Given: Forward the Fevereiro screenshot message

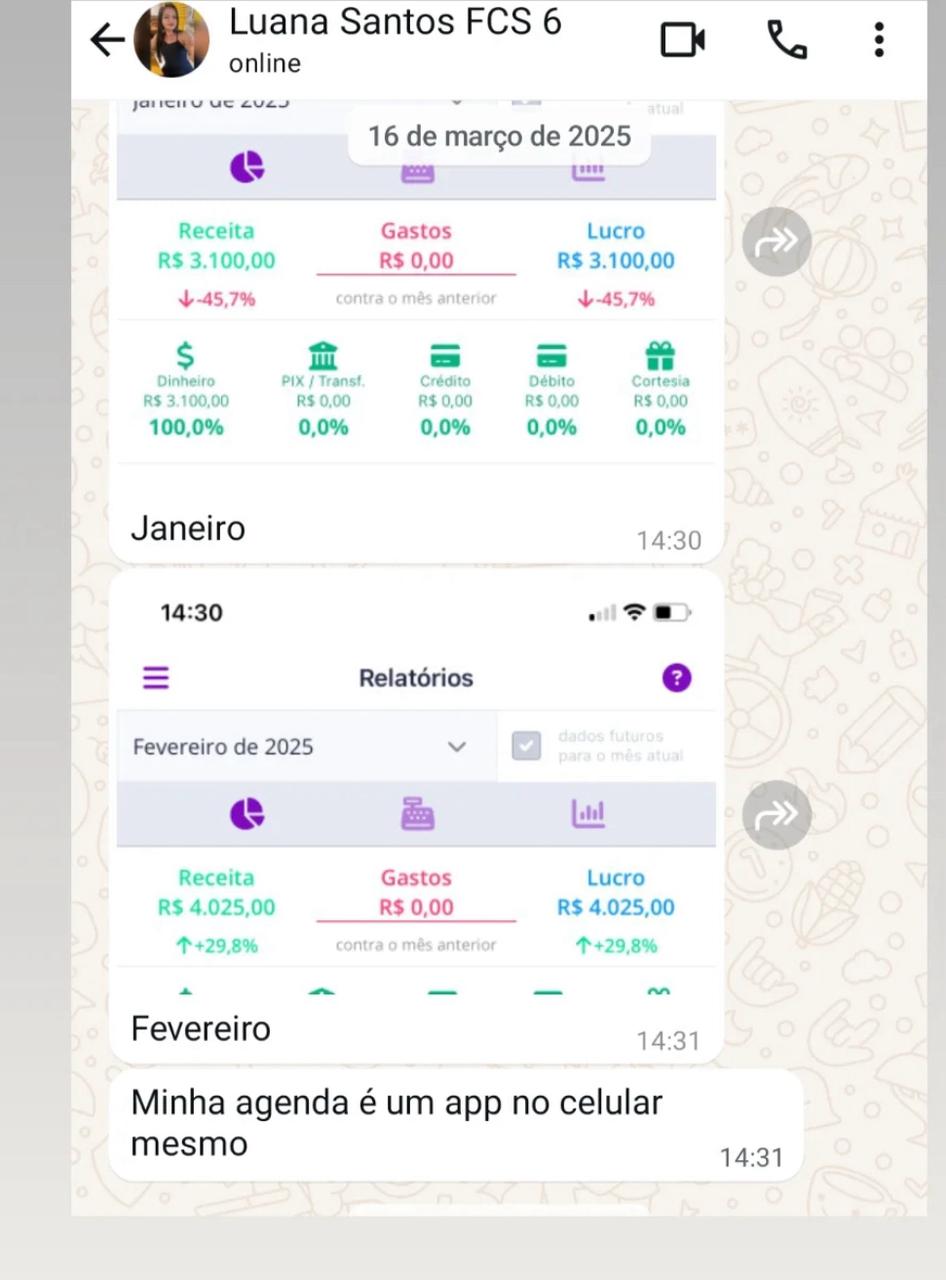Looking at the screenshot, I should click(x=777, y=814).
